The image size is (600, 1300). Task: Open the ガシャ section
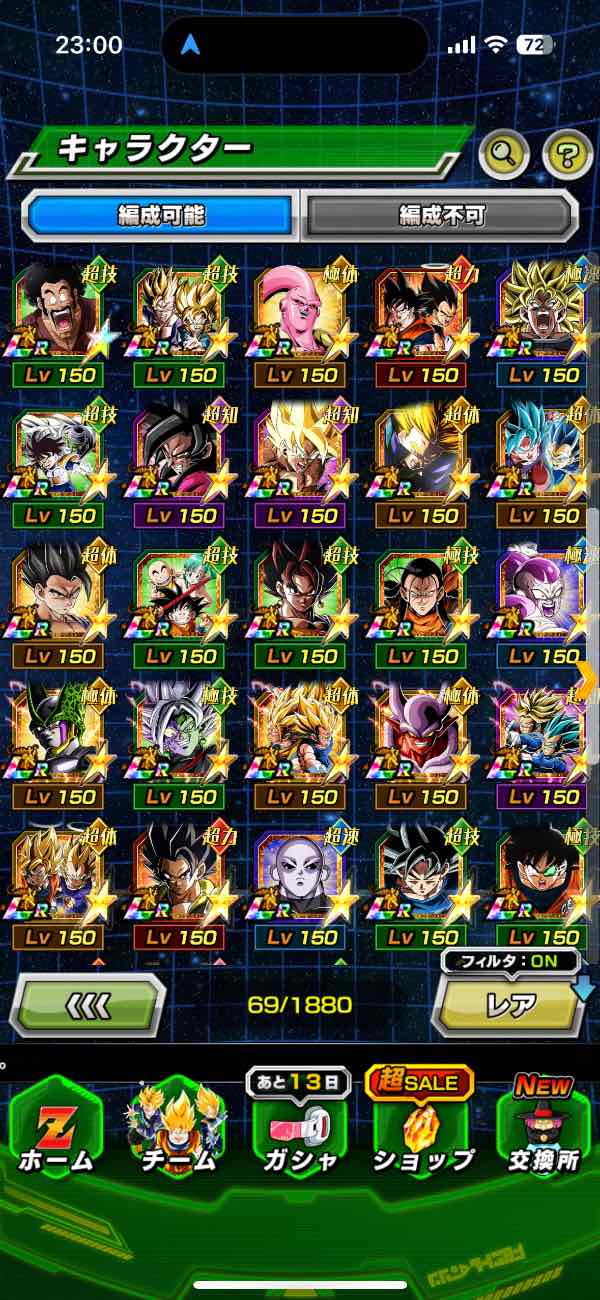tap(300, 1130)
